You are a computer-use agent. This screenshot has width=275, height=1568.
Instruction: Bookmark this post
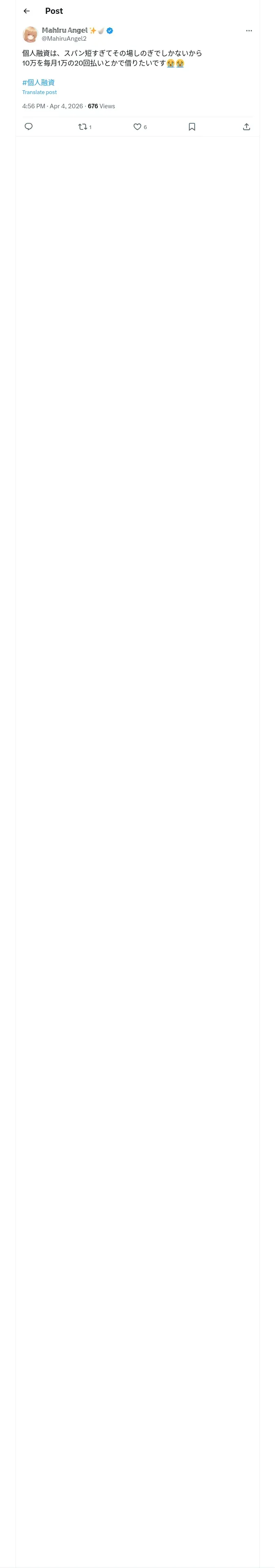[x=192, y=127]
